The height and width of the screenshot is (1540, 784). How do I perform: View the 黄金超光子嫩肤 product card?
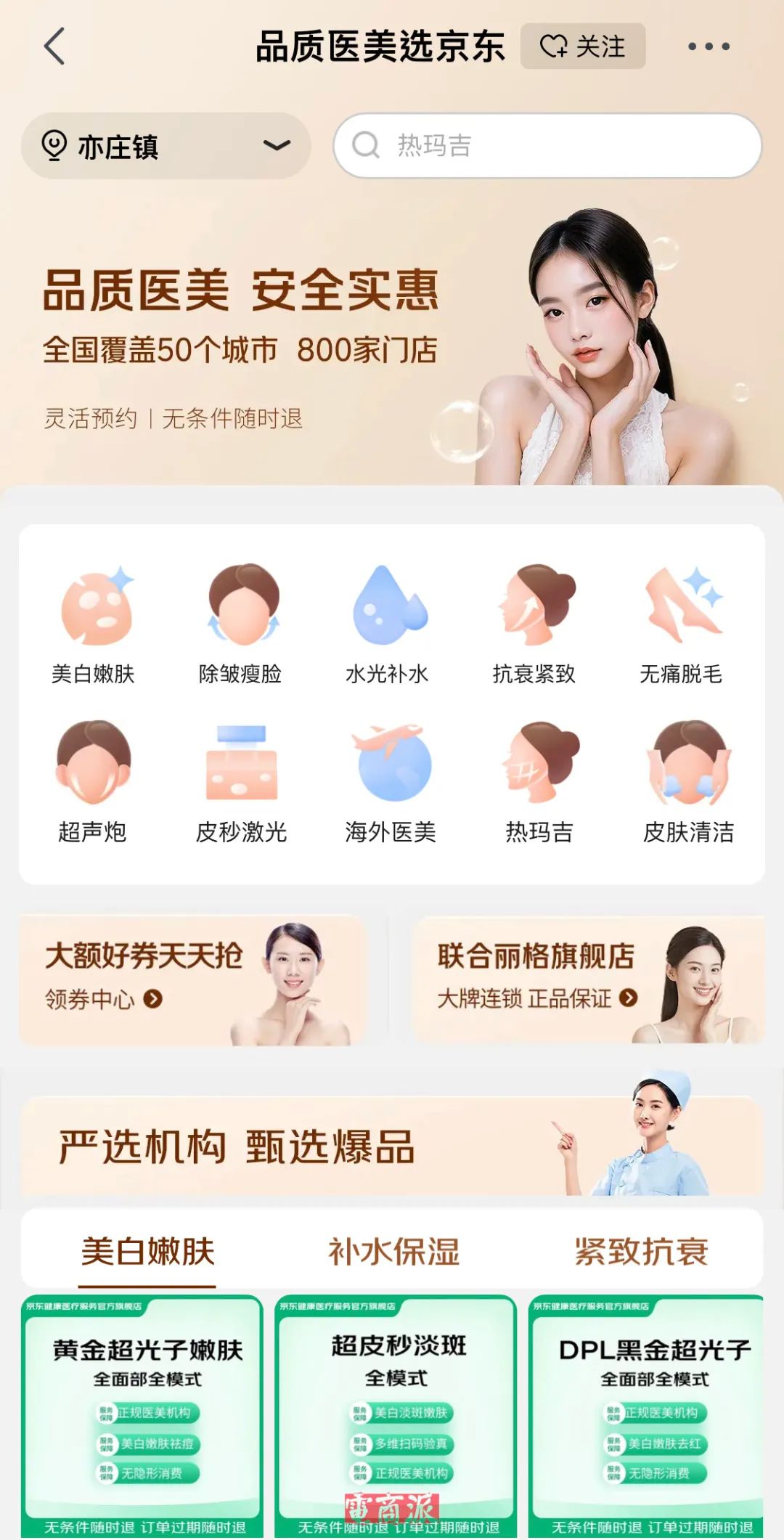(142, 1416)
